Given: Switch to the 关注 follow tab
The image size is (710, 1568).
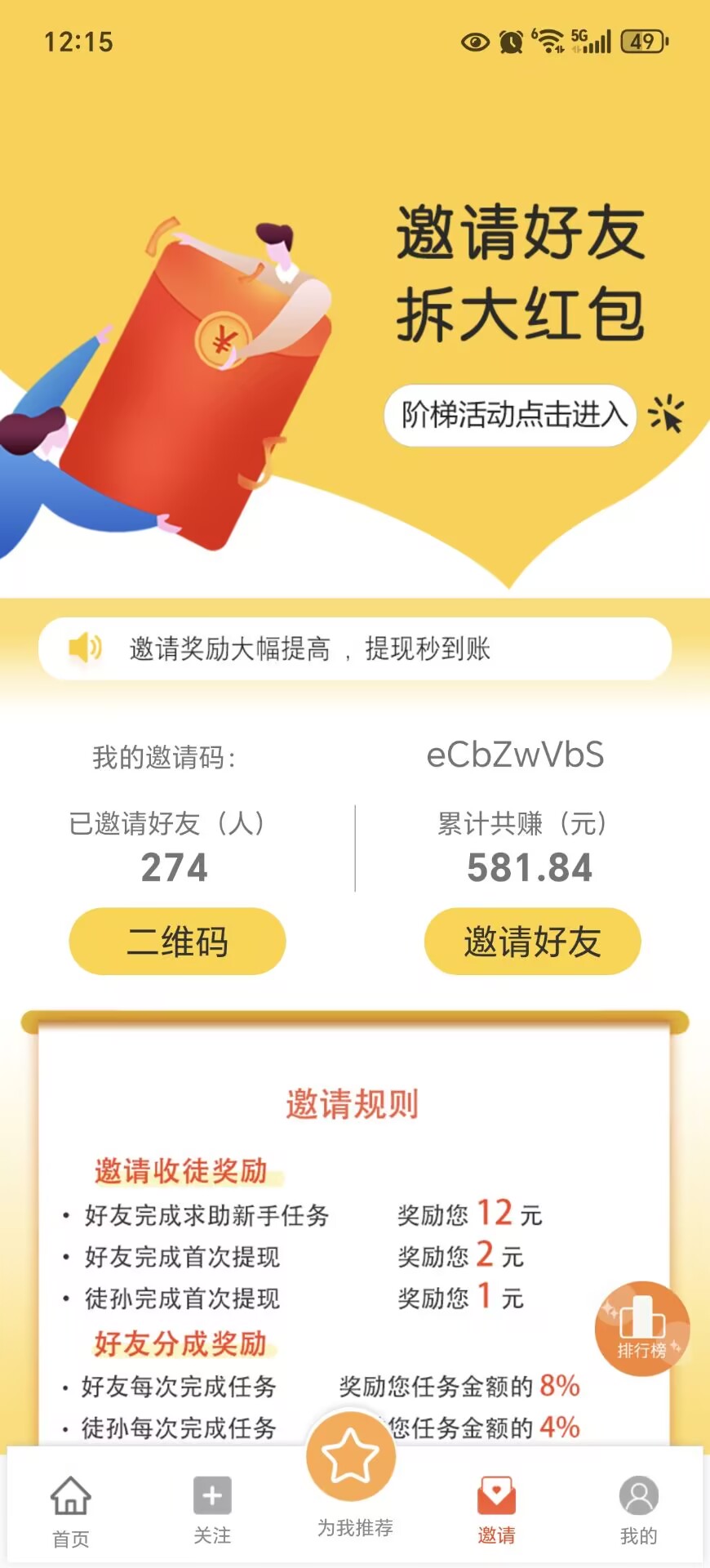Looking at the screenshot, I should click(212, 1511).
